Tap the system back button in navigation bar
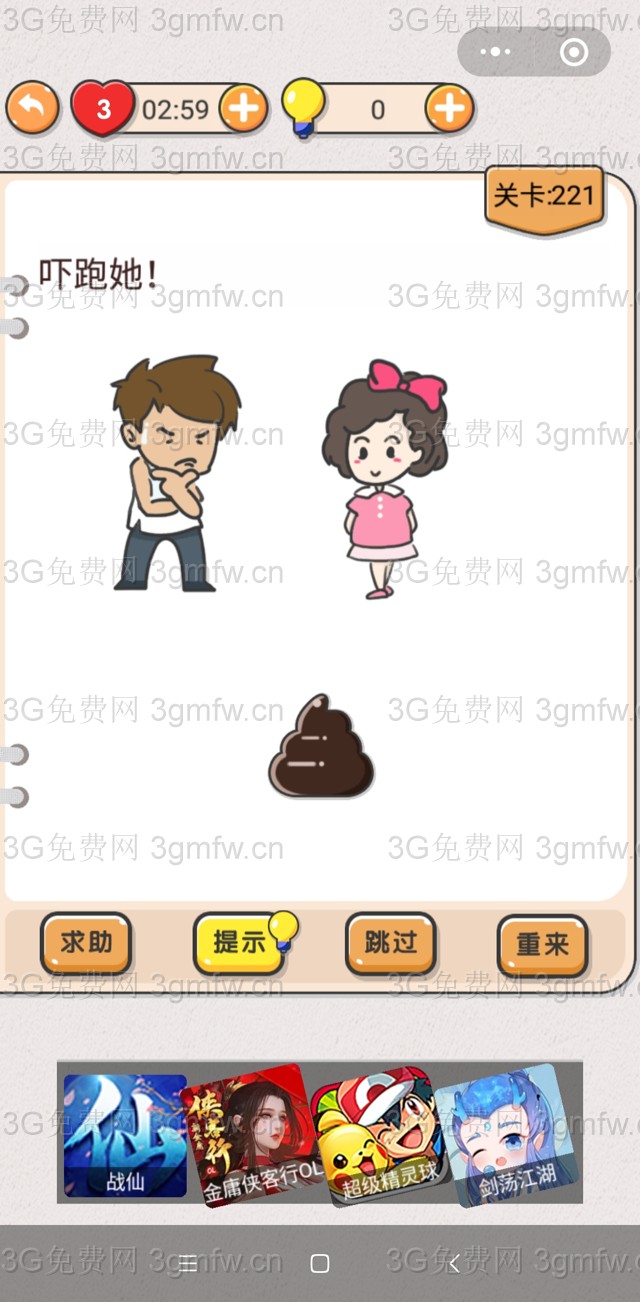This screenshot has height=1302, width=640. [453, 1264]
